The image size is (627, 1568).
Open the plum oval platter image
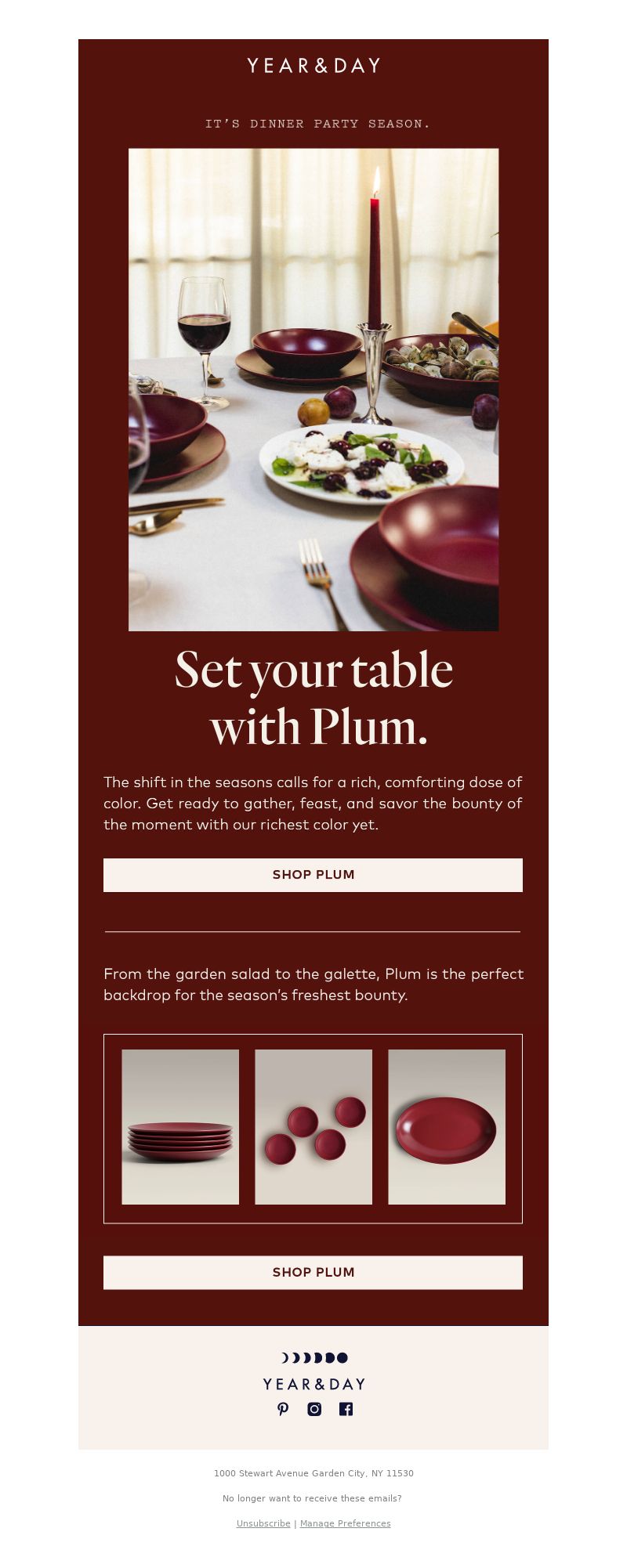click(x=447, y=1126)
